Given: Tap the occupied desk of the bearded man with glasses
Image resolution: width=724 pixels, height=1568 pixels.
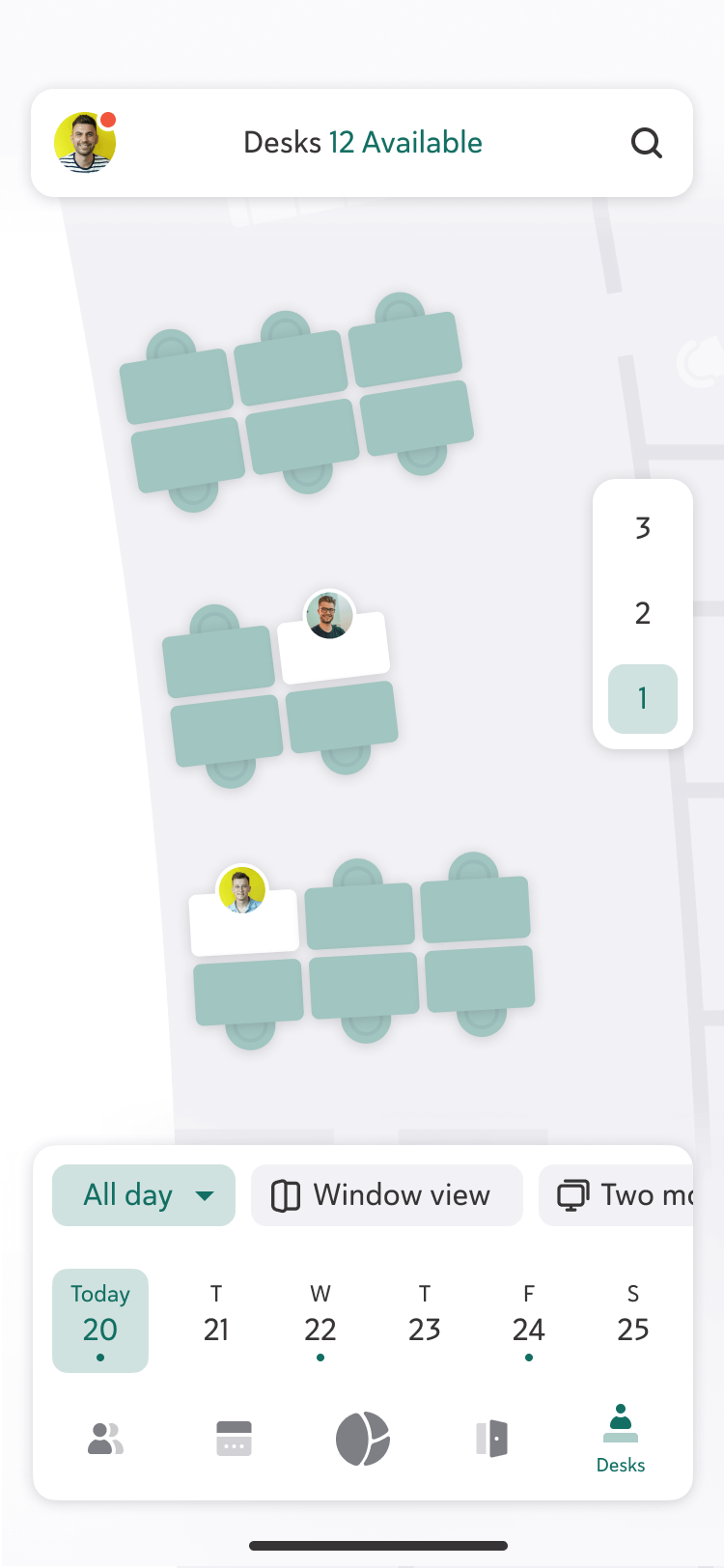Looking at the screenshot, I should (x=333, y=649).
